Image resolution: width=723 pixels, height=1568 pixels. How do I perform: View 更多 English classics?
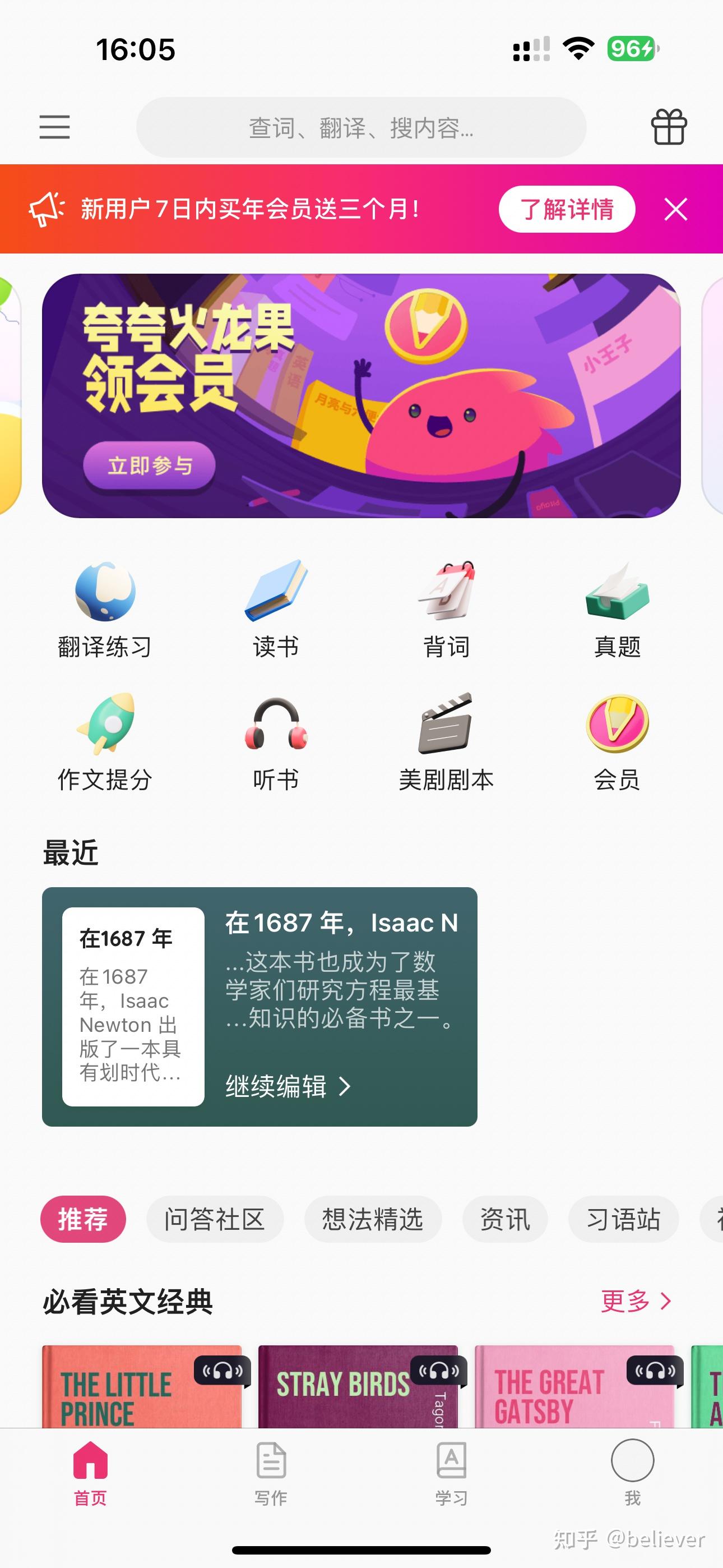pos(636,1301)
